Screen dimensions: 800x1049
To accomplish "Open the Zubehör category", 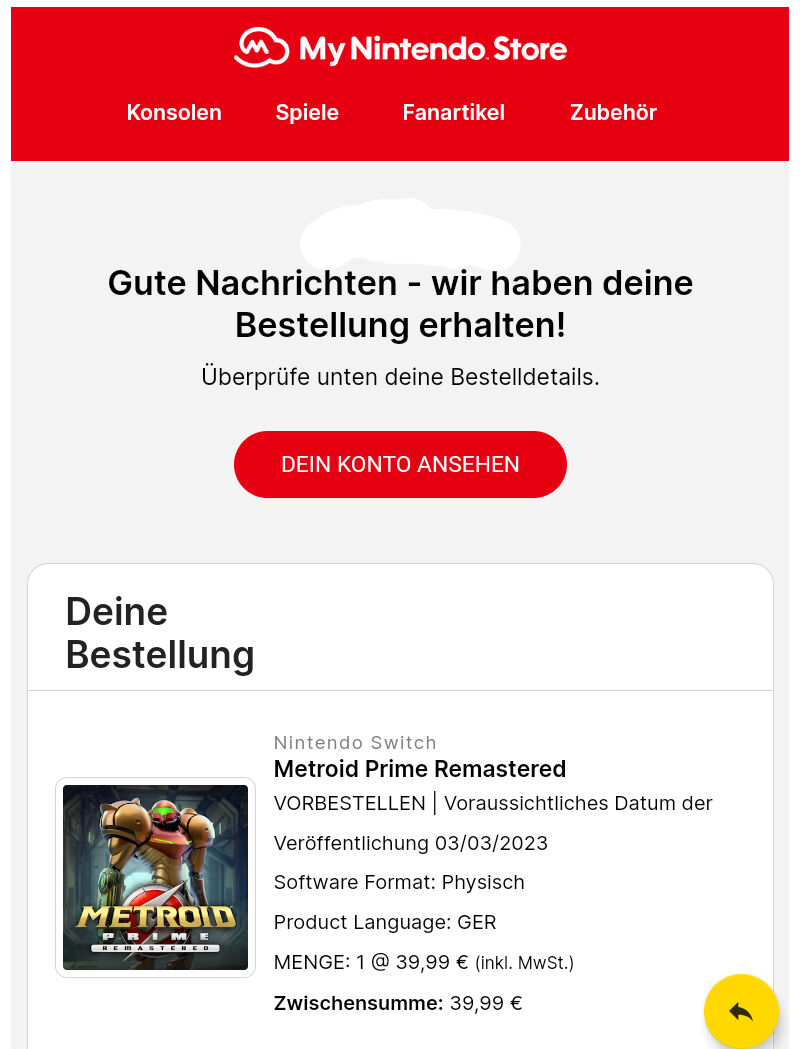I will (x=613, y=113).
